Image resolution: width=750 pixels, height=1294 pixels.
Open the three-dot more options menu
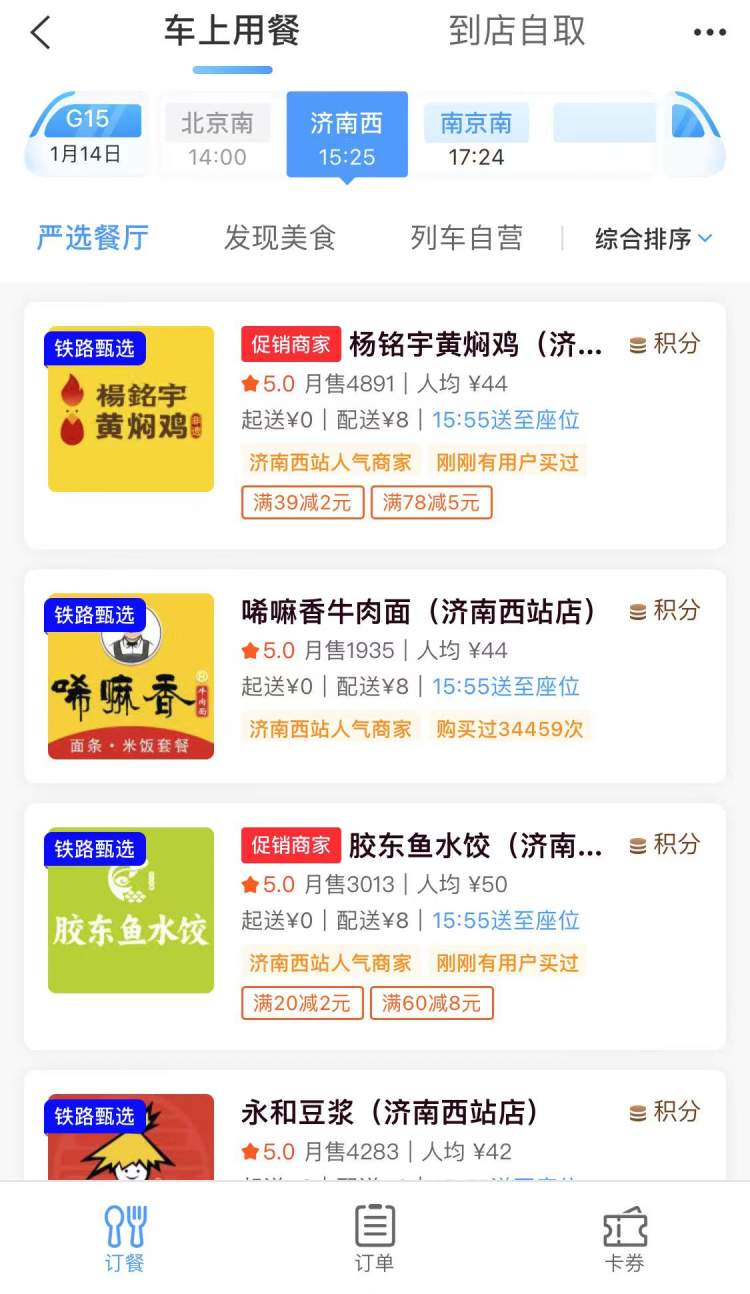(x=710, y=32)
